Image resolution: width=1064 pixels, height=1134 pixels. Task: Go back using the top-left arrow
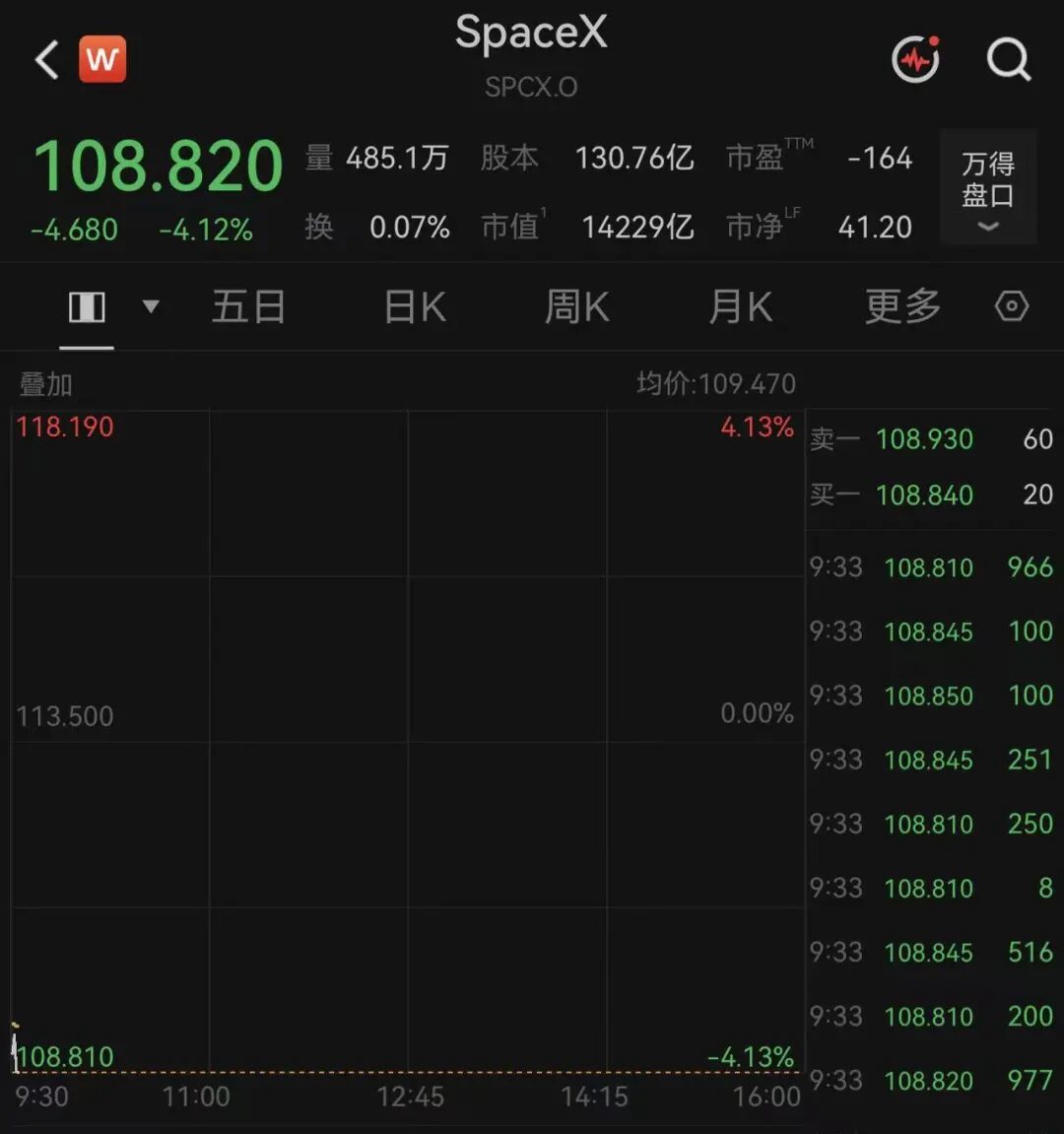point(47,59)
